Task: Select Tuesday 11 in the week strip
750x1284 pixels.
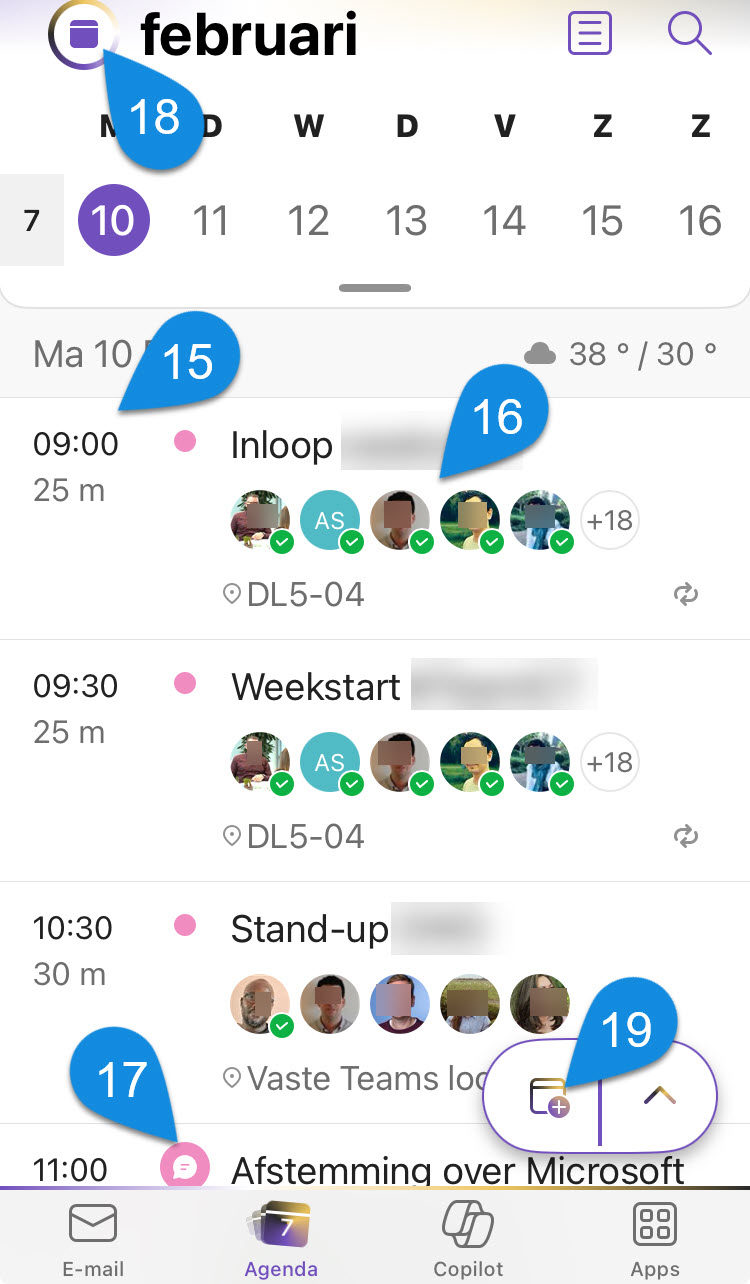Action: tap(210, 220)
